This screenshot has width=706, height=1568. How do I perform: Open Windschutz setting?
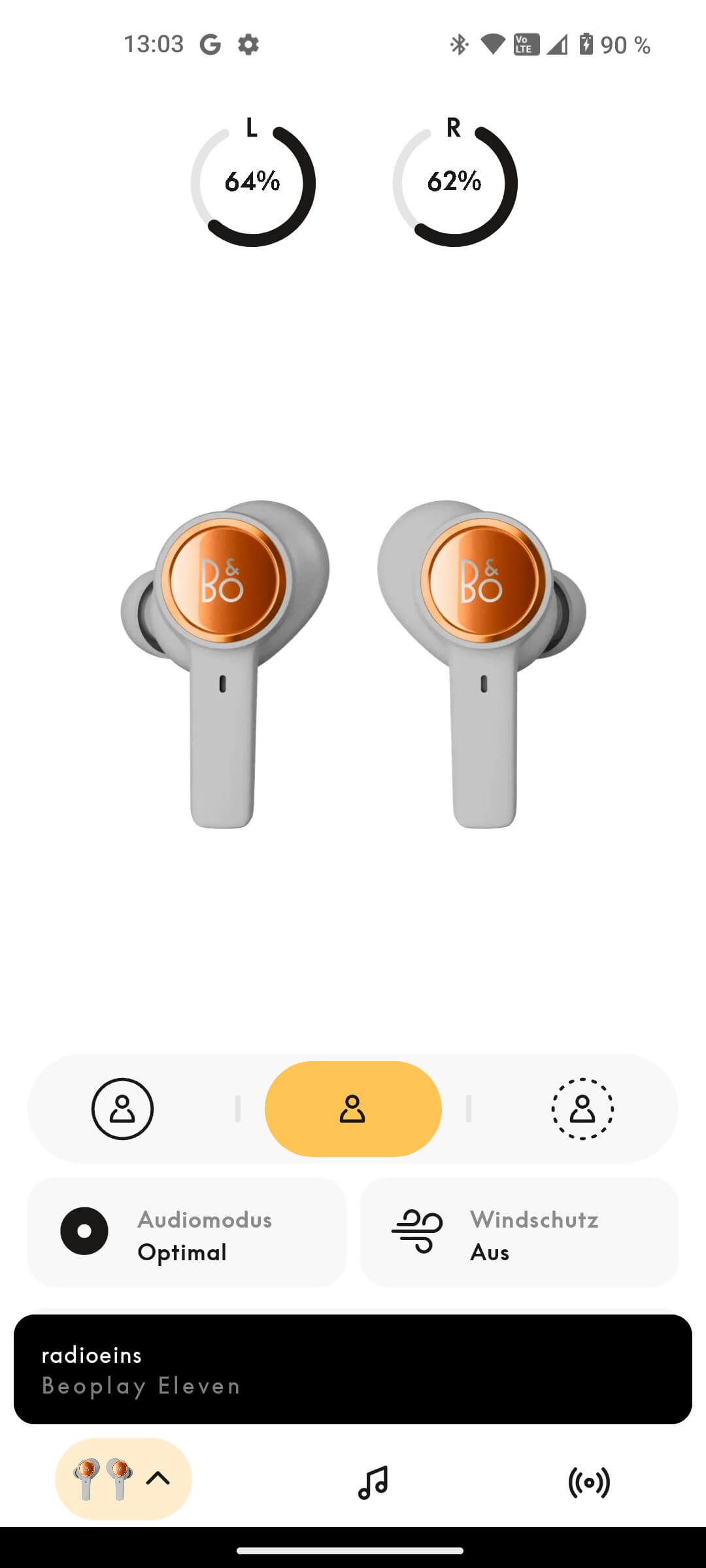tap(519, 1232)
